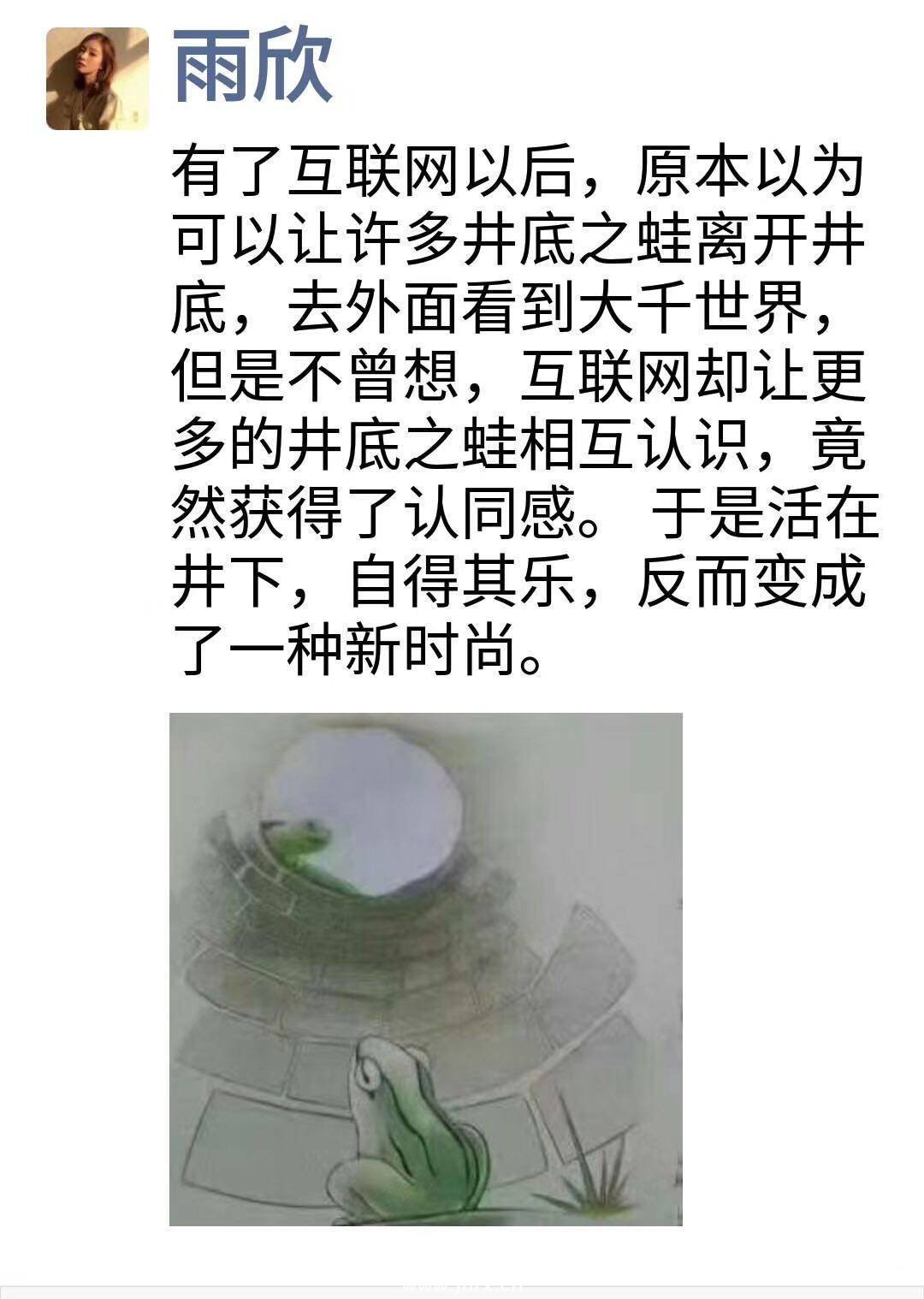This screenshot has width=924, height=1299.
Task: Tap the username 雨欣
Action: [252, 68]
